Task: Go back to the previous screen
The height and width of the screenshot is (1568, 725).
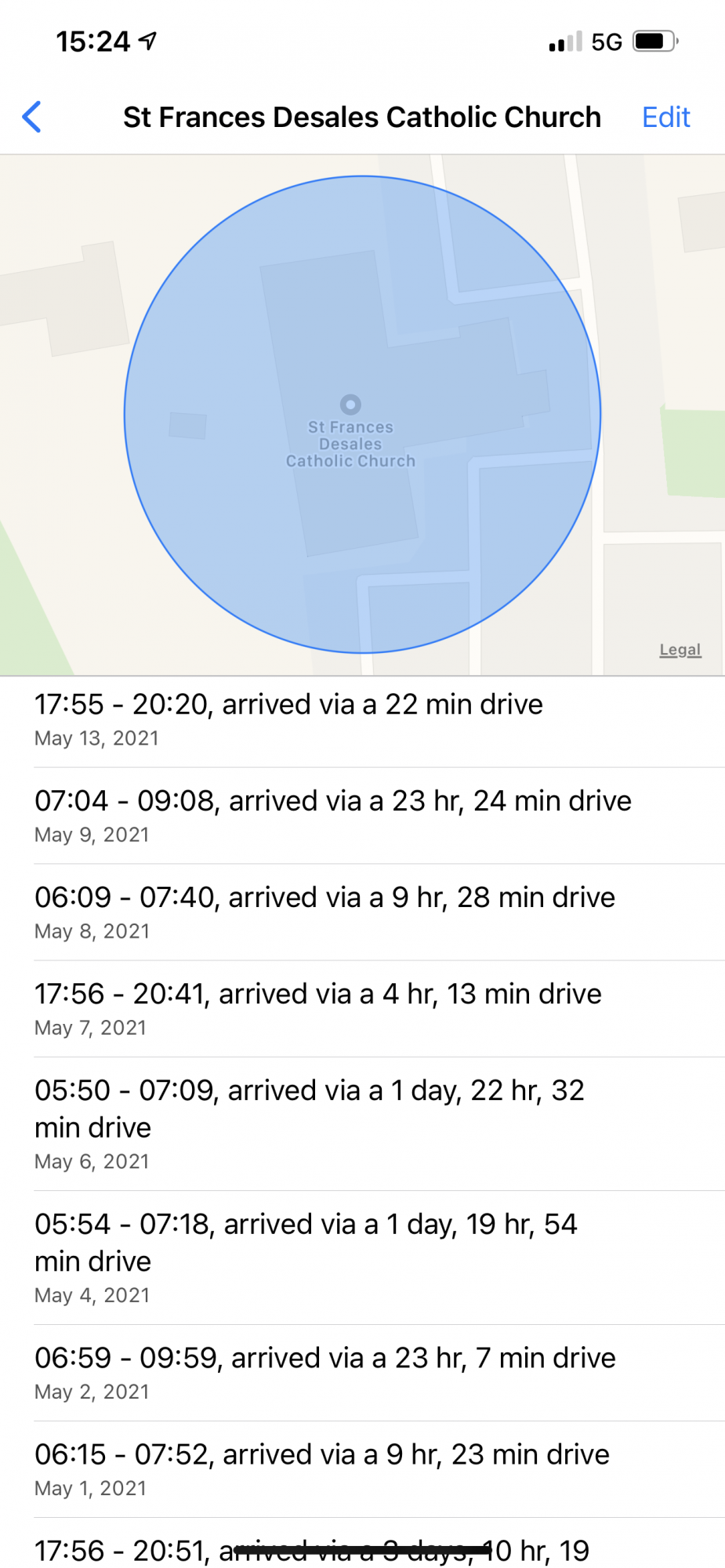Action: (32, 118)
